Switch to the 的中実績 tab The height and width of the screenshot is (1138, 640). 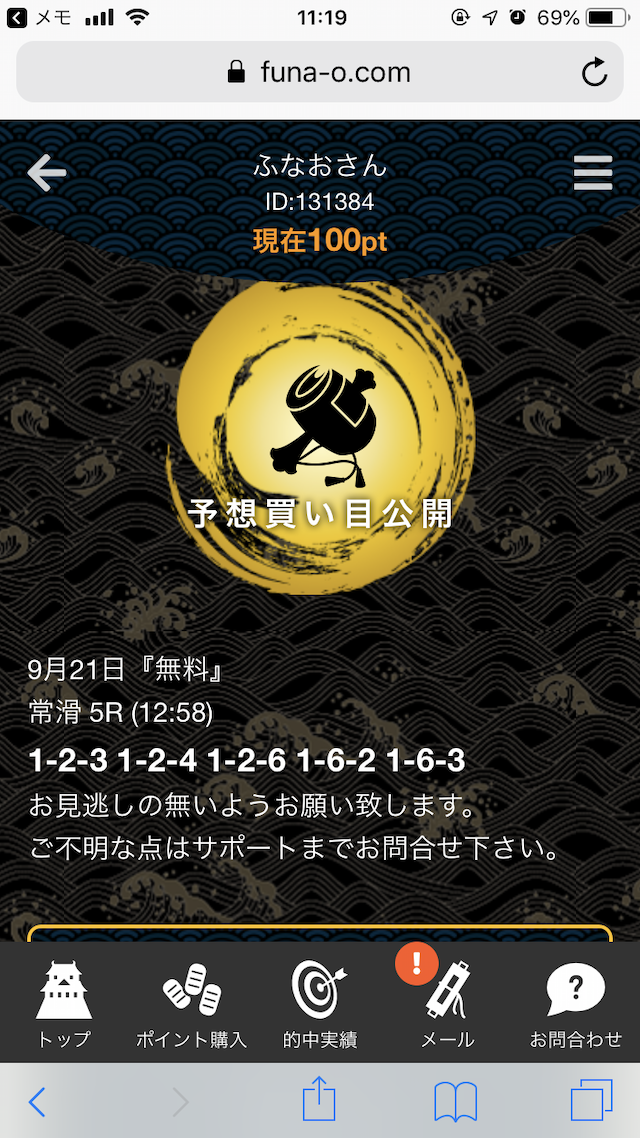click(320, 1004)
